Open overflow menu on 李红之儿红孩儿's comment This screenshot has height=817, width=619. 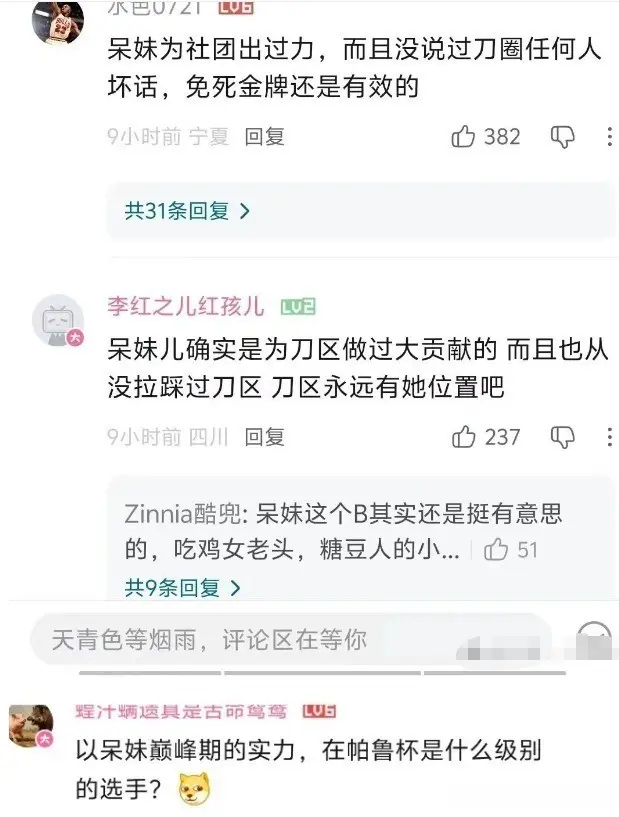(609, 437)
